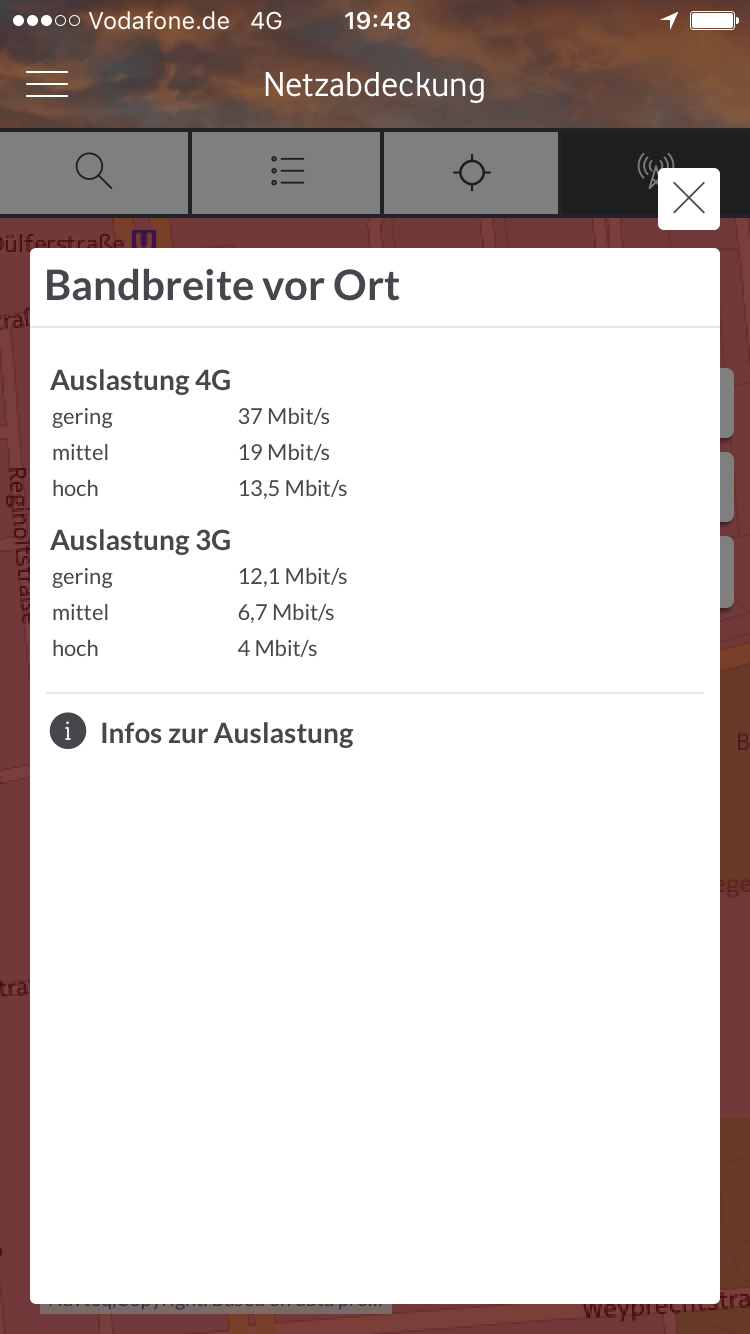Show the list view toolbar option
This screenshot has width=750, height=1334.
[286, 172]
